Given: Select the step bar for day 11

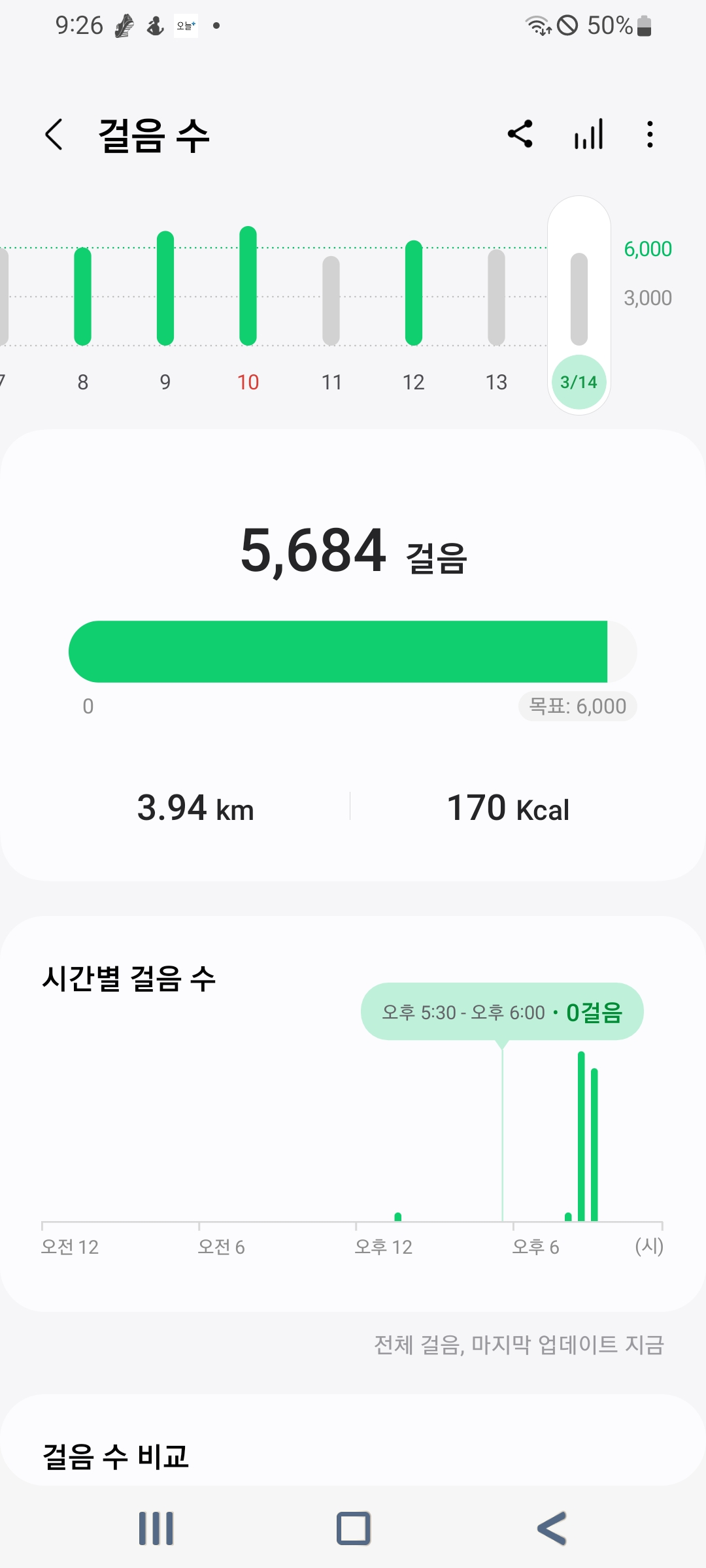Looking at the screenshot, I should 331,301.
